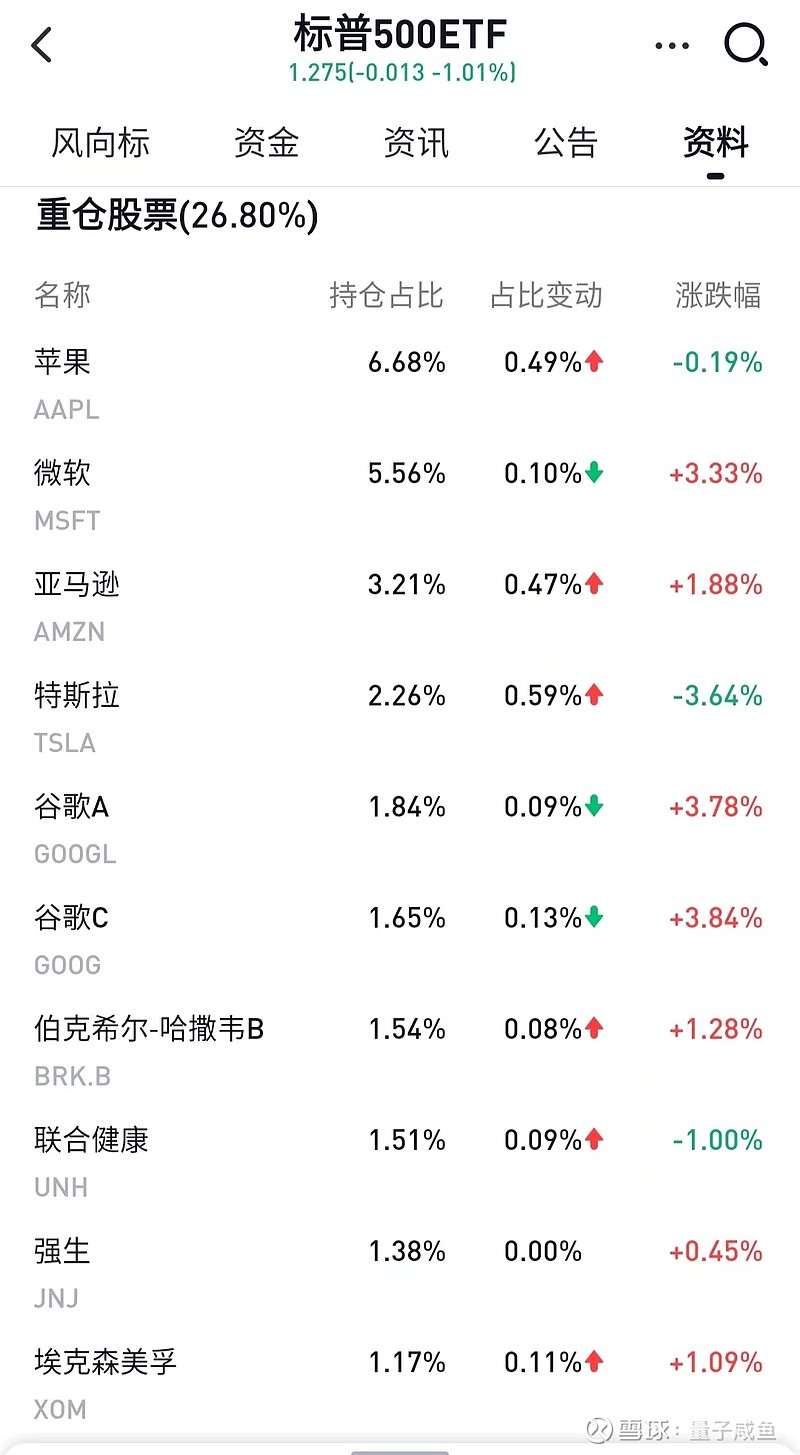Click the 占比变动 column header
800x1455 pixels.
click(x=546, y=295)
